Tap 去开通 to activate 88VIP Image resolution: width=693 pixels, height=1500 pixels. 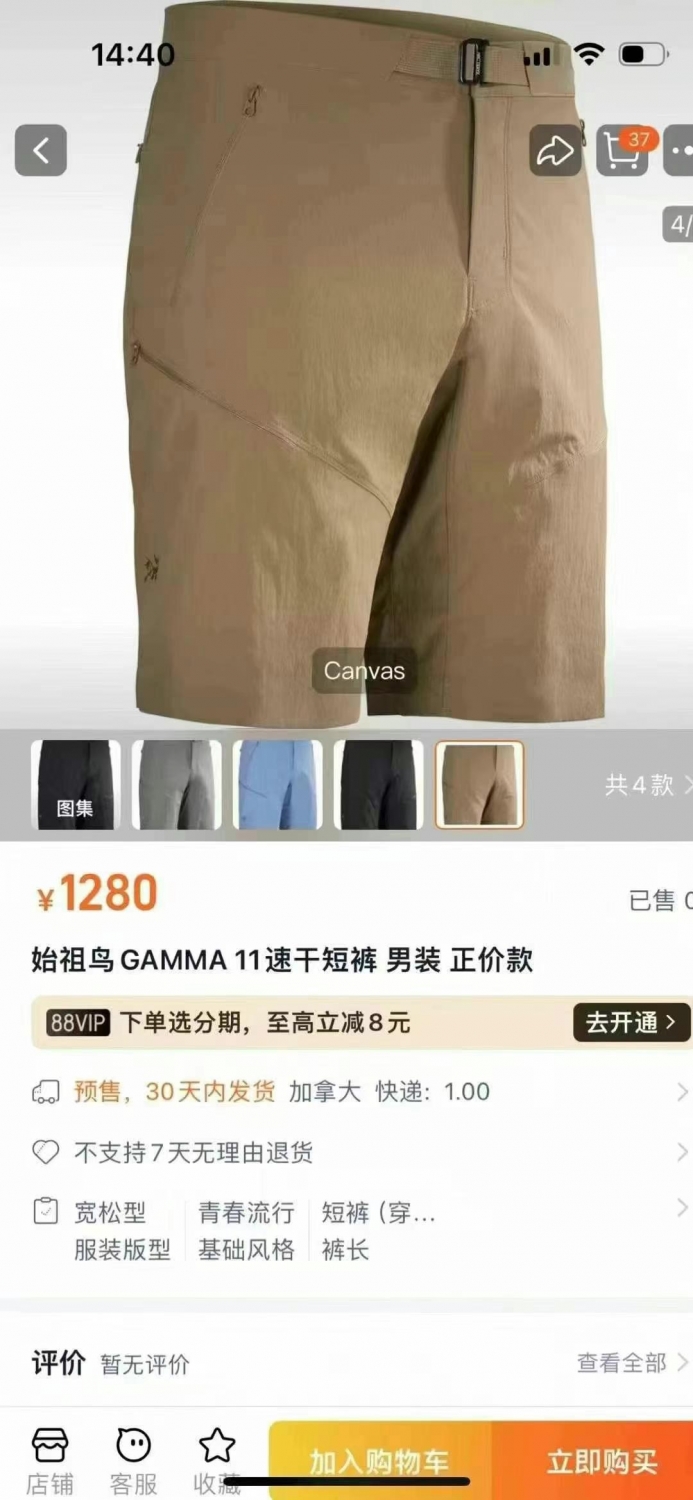tap(631, 1022)
